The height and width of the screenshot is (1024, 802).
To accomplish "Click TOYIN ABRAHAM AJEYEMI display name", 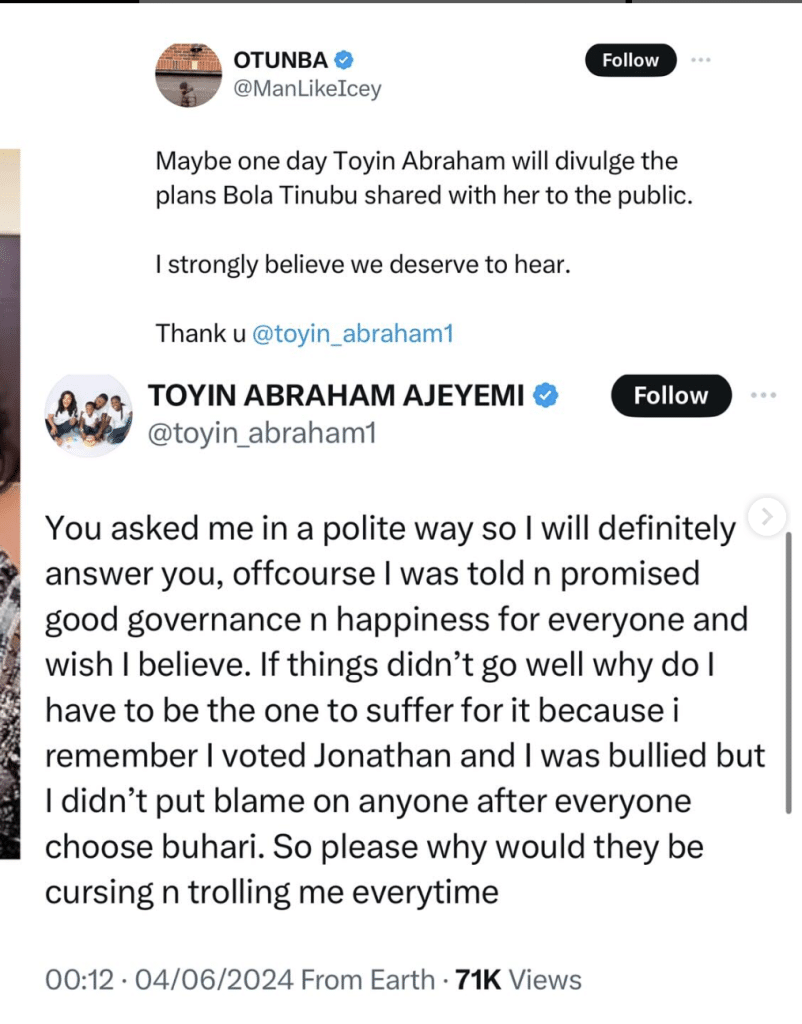I will (338, 395).
